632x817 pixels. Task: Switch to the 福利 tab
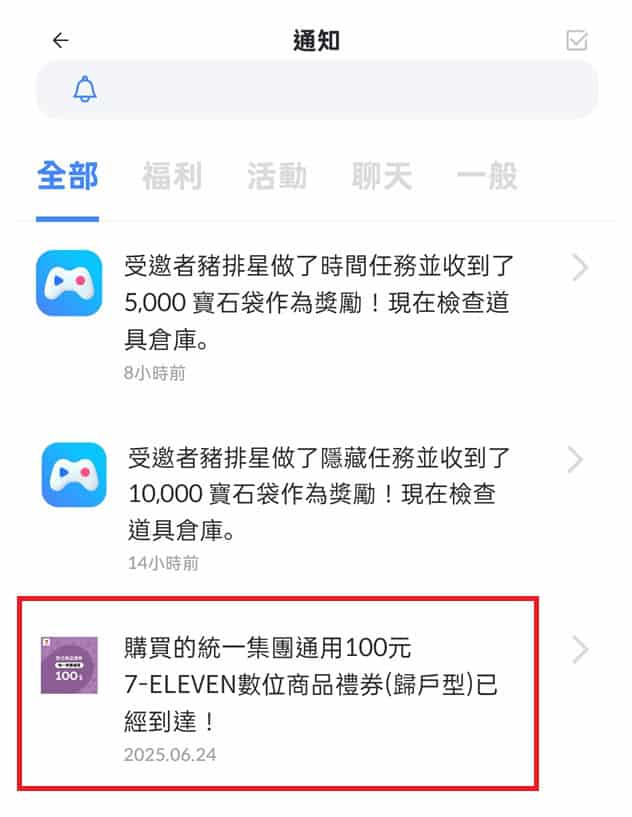172,177
